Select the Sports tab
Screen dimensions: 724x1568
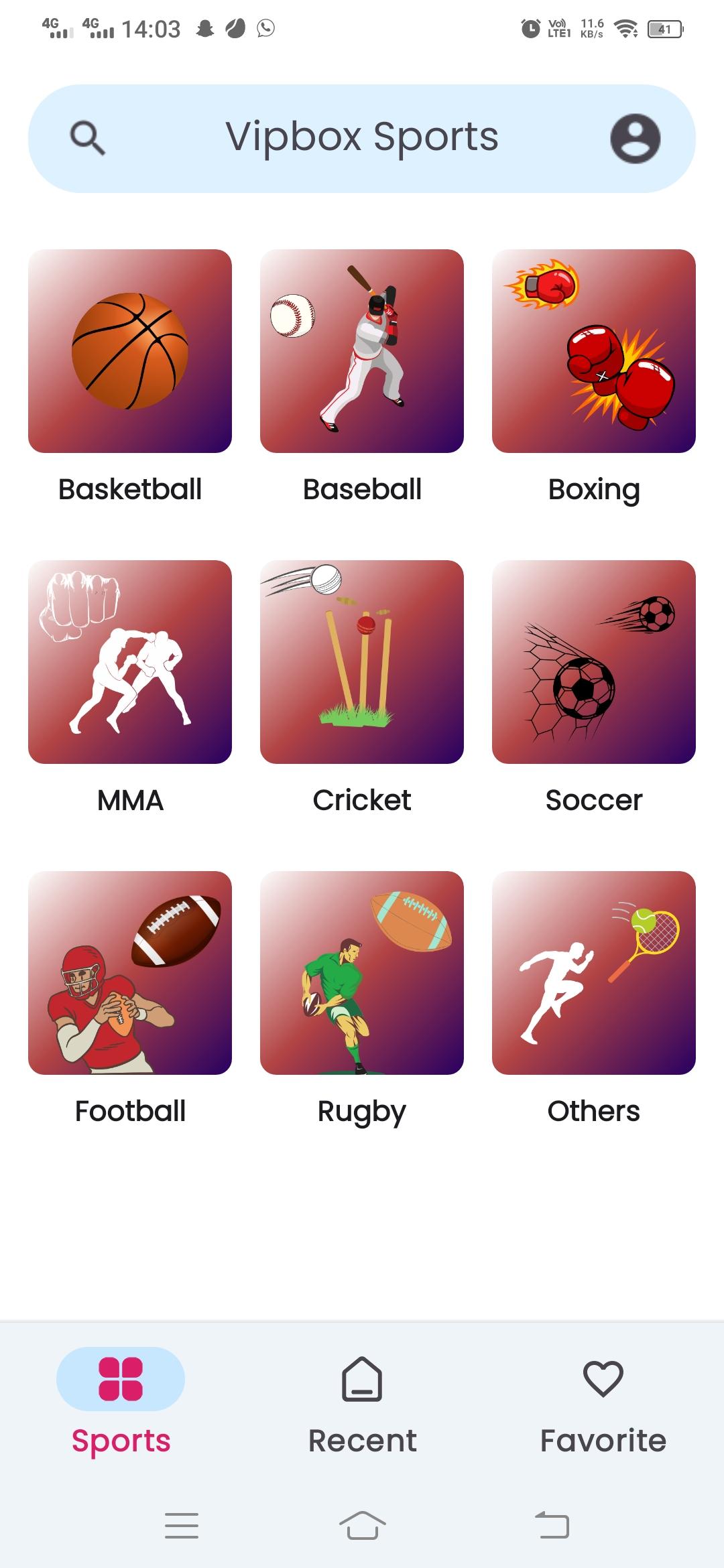tap(121, 1405)
